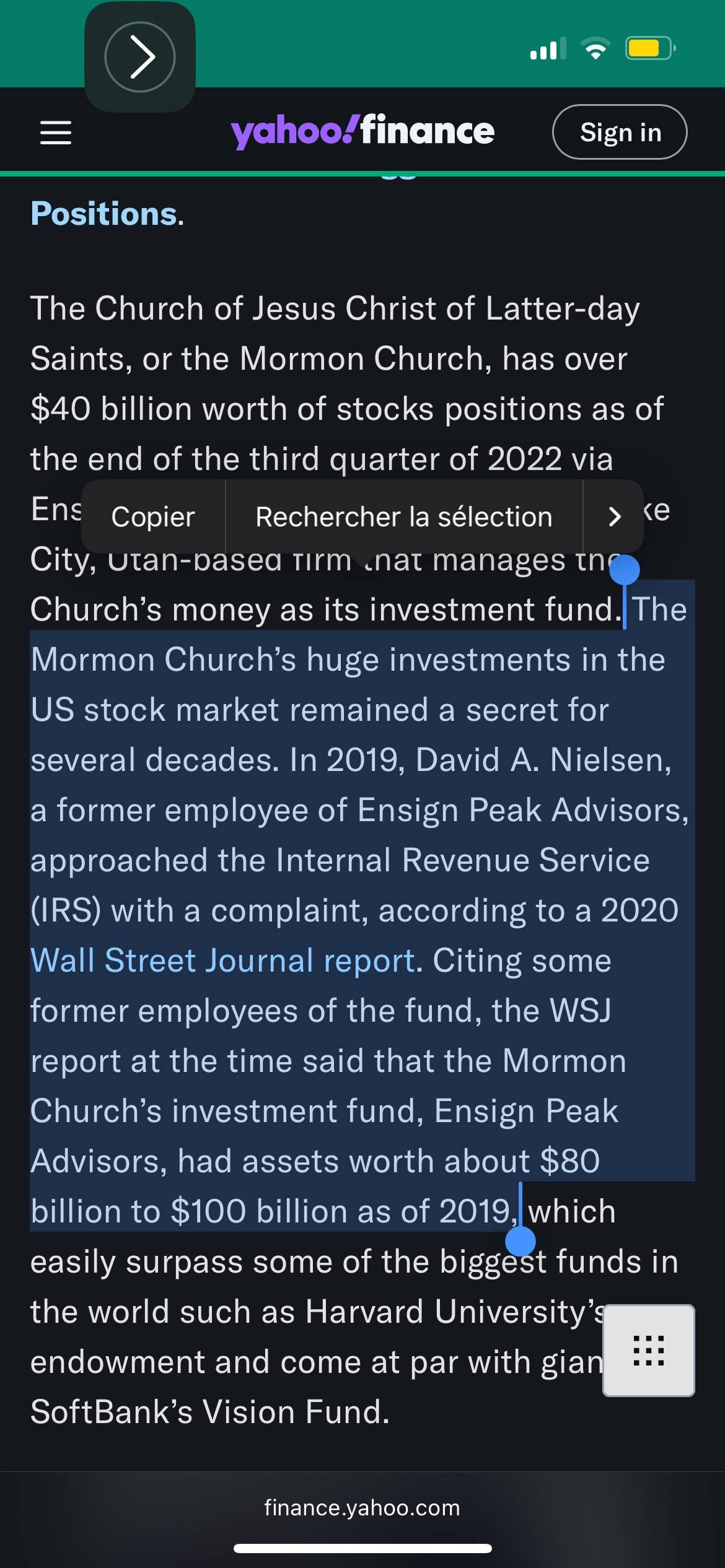The image size is (725, 1568).
Task: Tap the finance.yahoo.com address bar
Action: click(362, 1507)
